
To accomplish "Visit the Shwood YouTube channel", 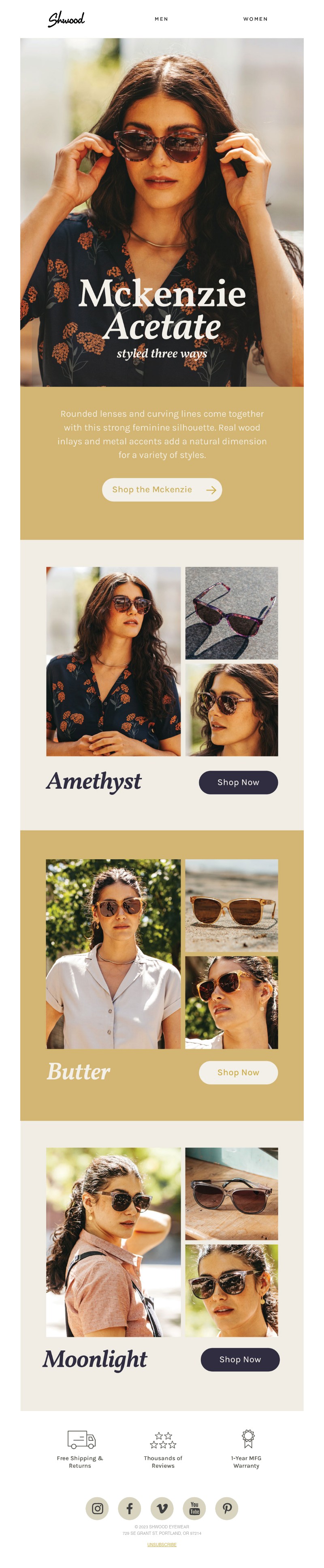I will click(194, 1509).
